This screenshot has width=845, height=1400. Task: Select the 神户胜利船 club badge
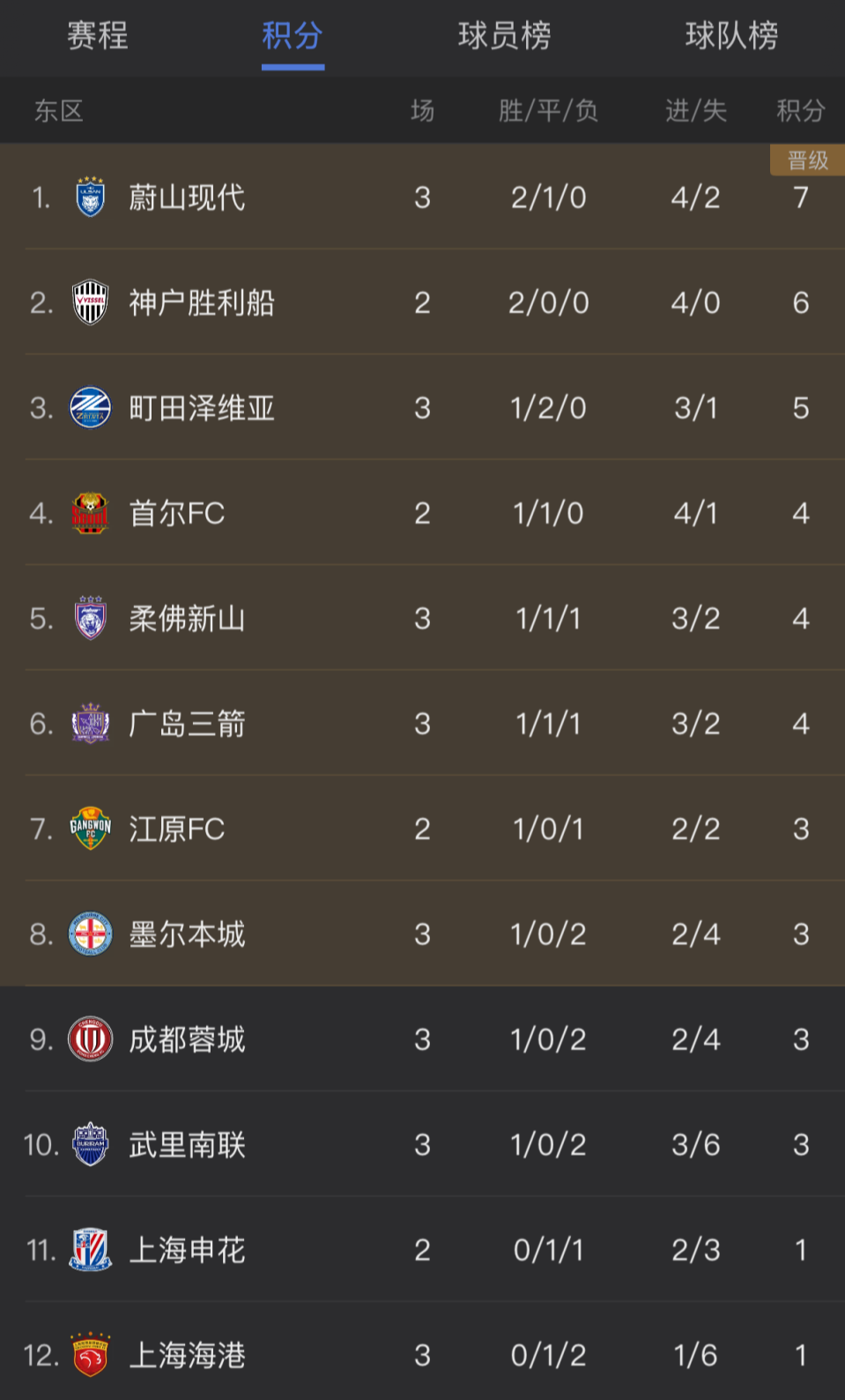point(90,302)
